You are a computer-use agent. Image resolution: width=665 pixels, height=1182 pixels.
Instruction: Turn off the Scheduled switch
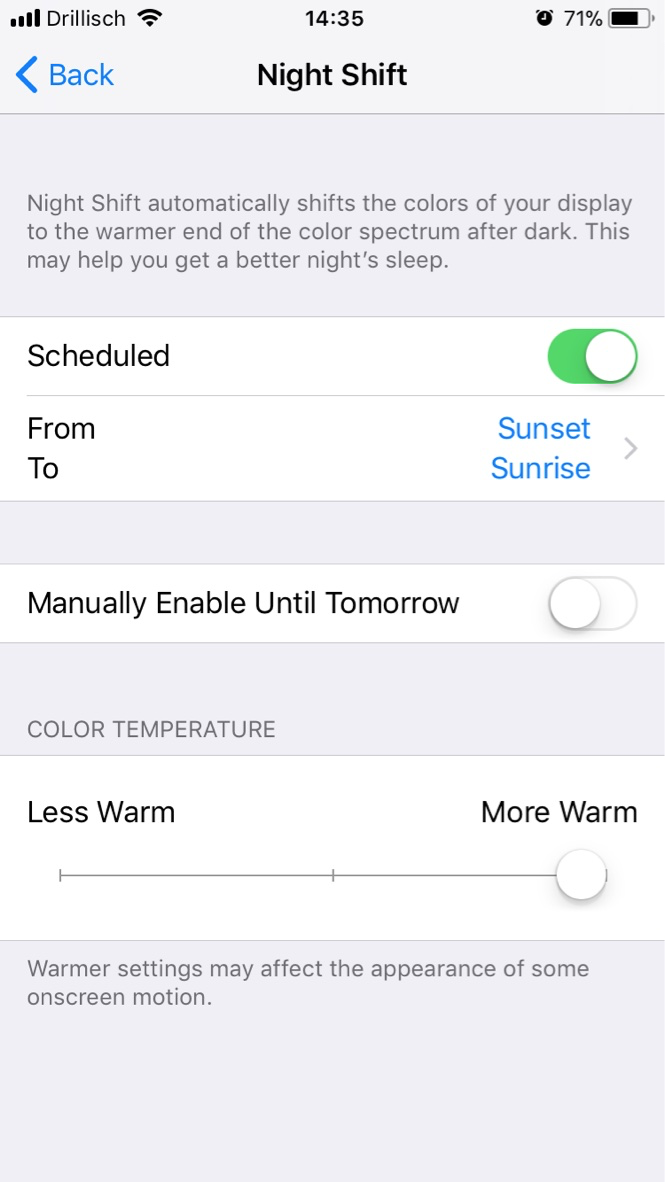coord(592,356)
